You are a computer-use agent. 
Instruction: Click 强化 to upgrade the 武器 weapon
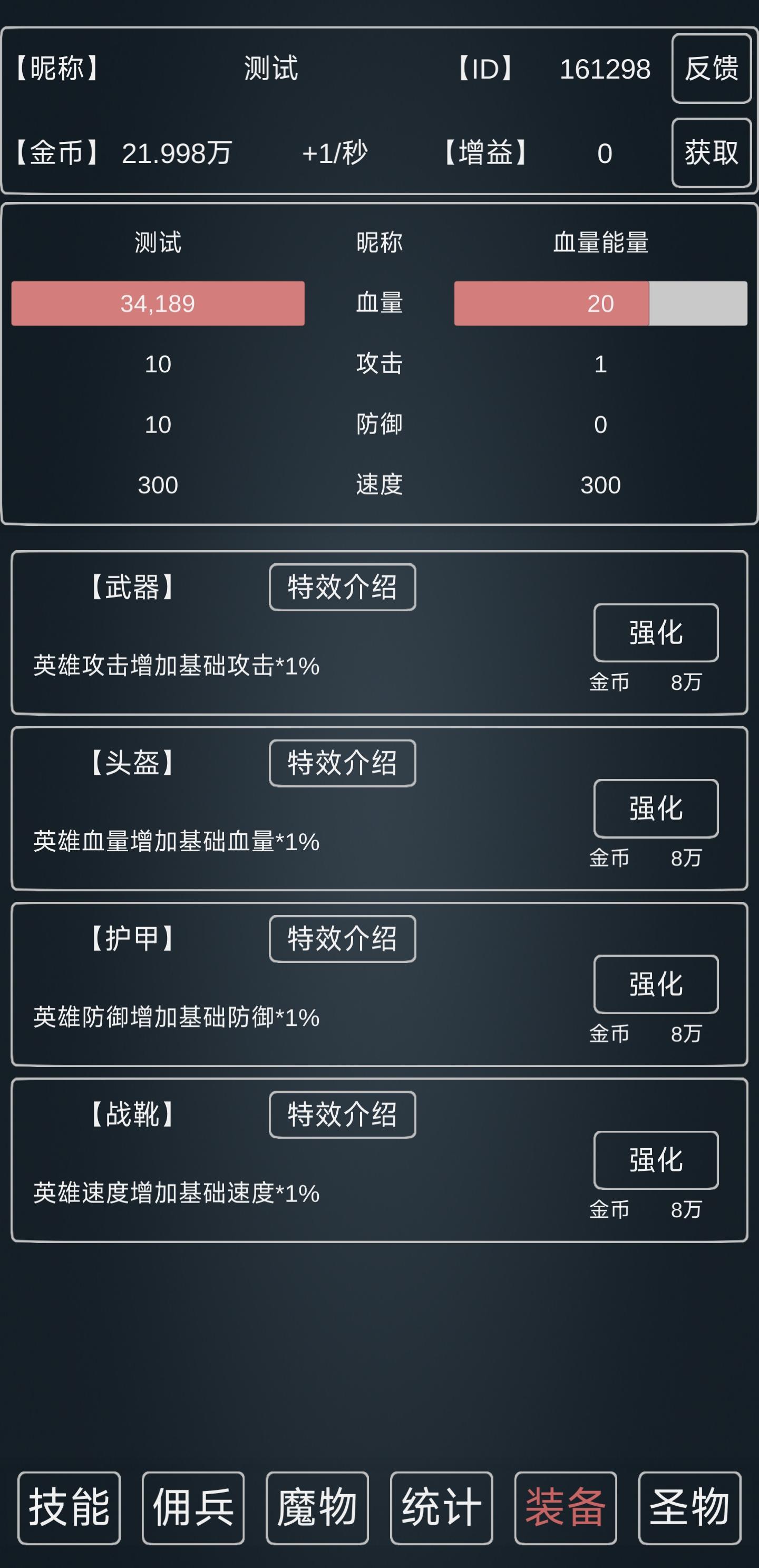tap(656, 633)
